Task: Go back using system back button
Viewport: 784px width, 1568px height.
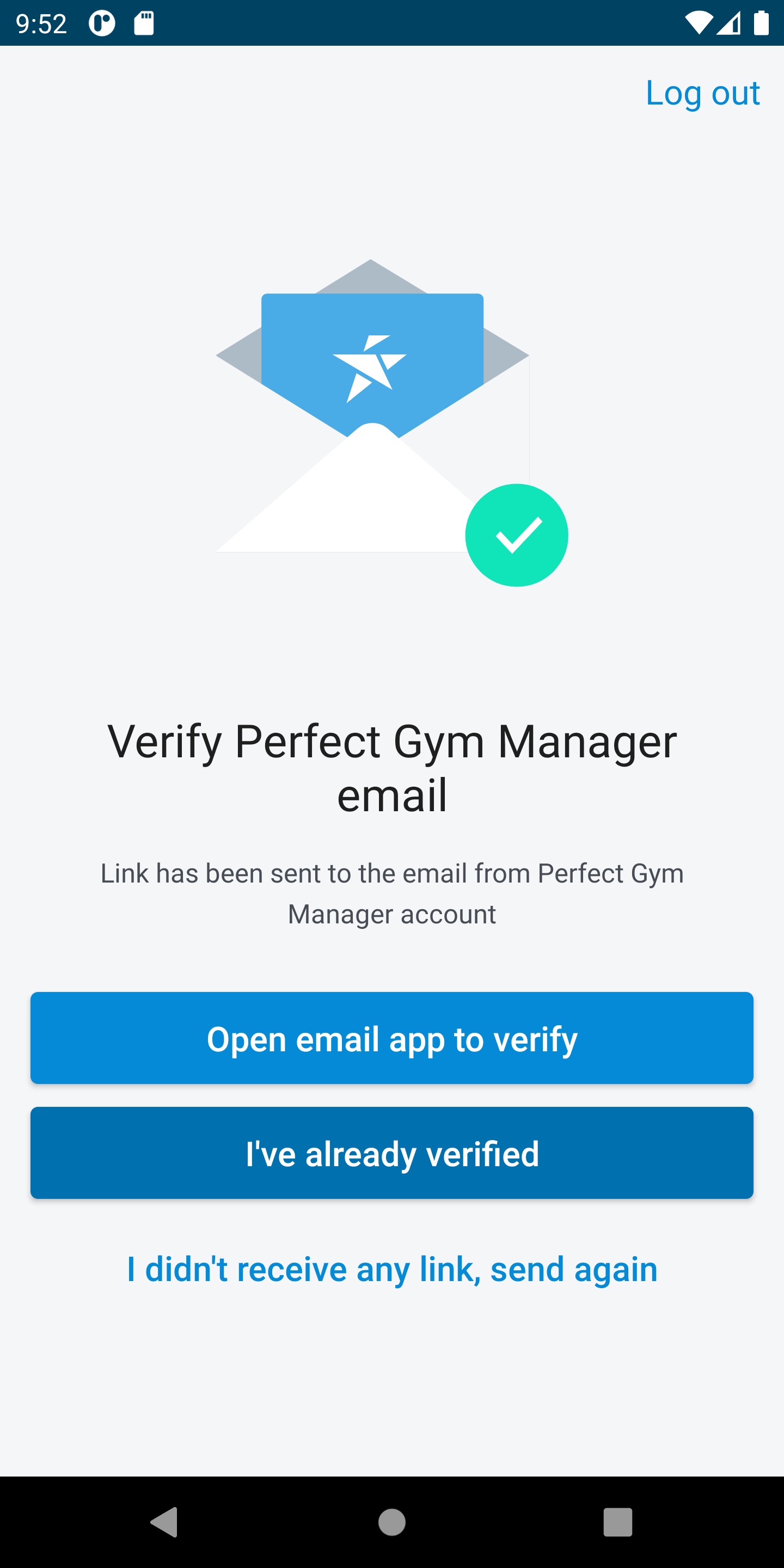Action: tap(164, 1522)
